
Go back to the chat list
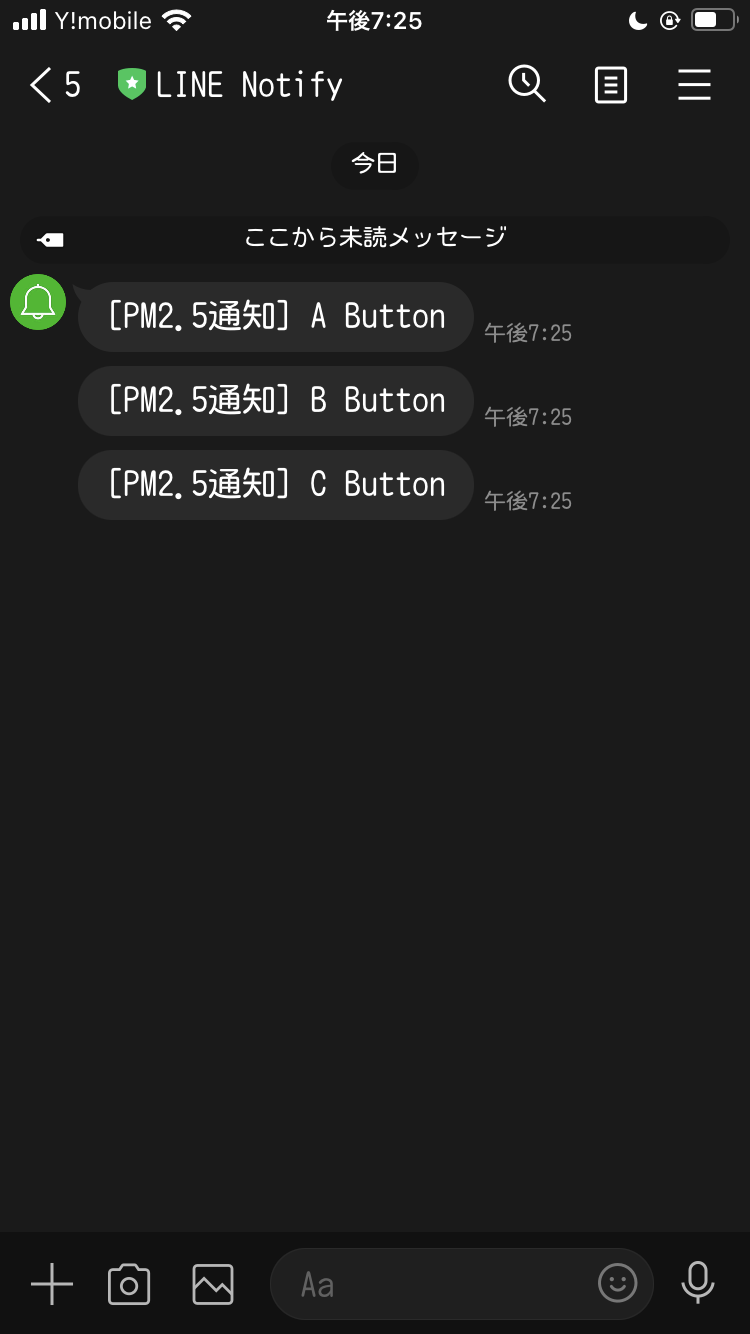(x=42, y=85)
